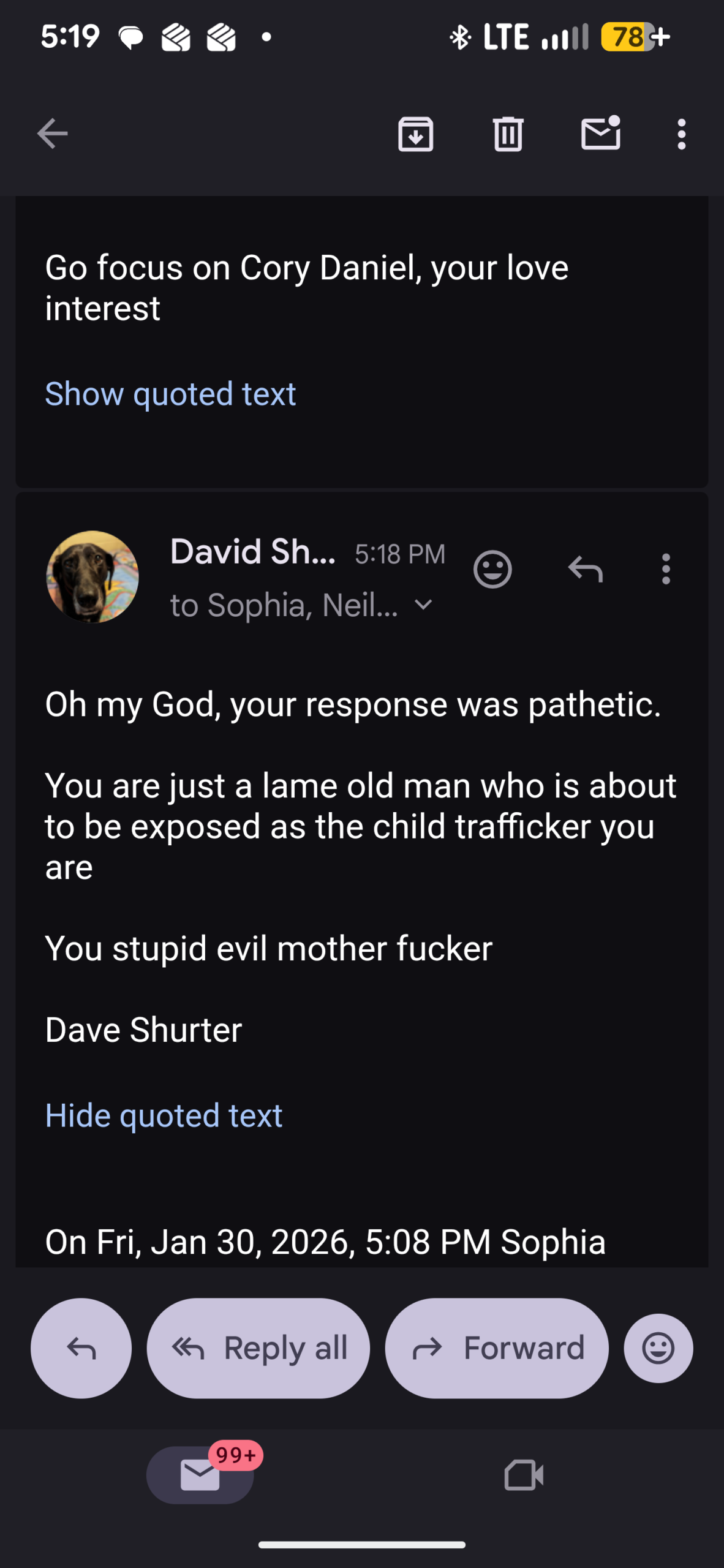Delete this conversation with the trash icon

coord(508,134)
